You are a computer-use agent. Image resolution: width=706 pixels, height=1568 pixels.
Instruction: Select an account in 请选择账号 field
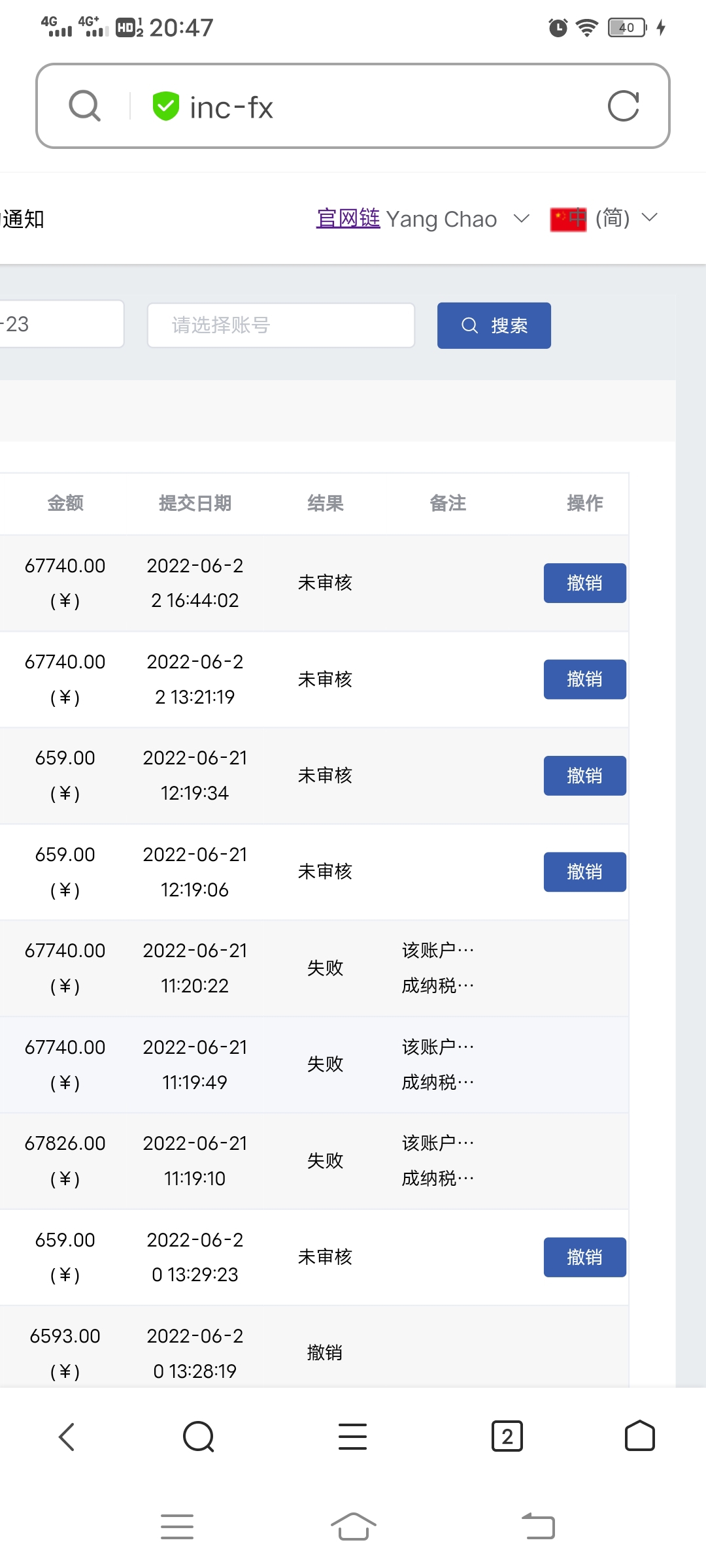click(281, 325)
